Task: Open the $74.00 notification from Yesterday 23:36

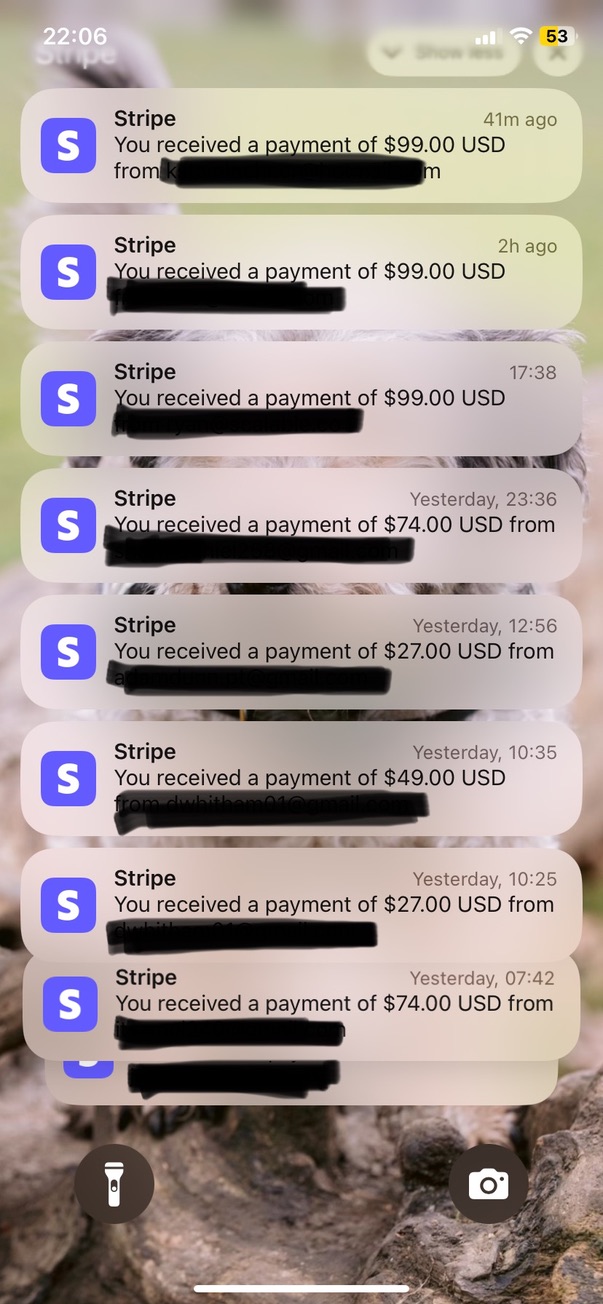Action: coord(301,525)
